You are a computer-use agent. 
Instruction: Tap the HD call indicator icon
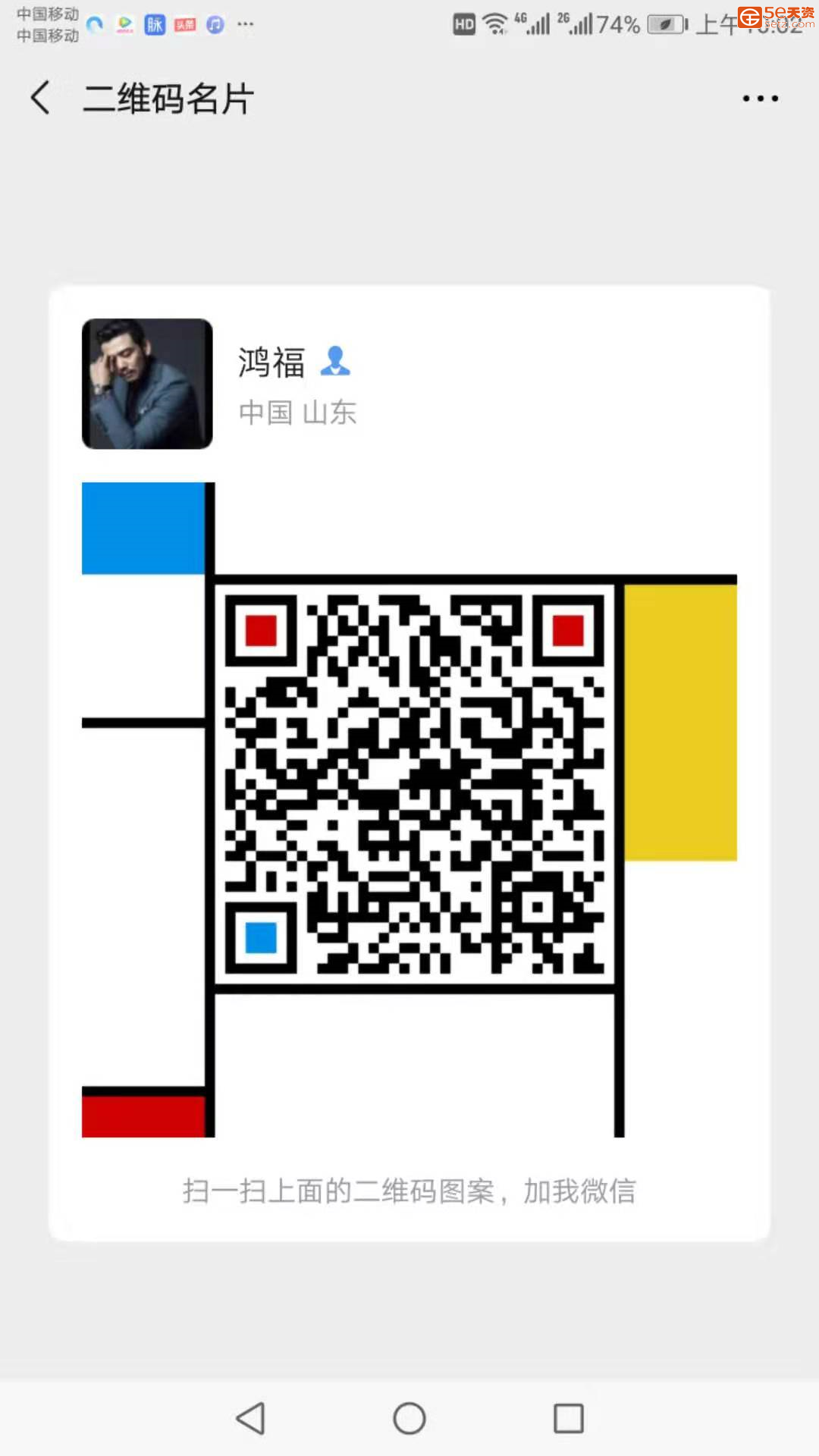point(463,23)
